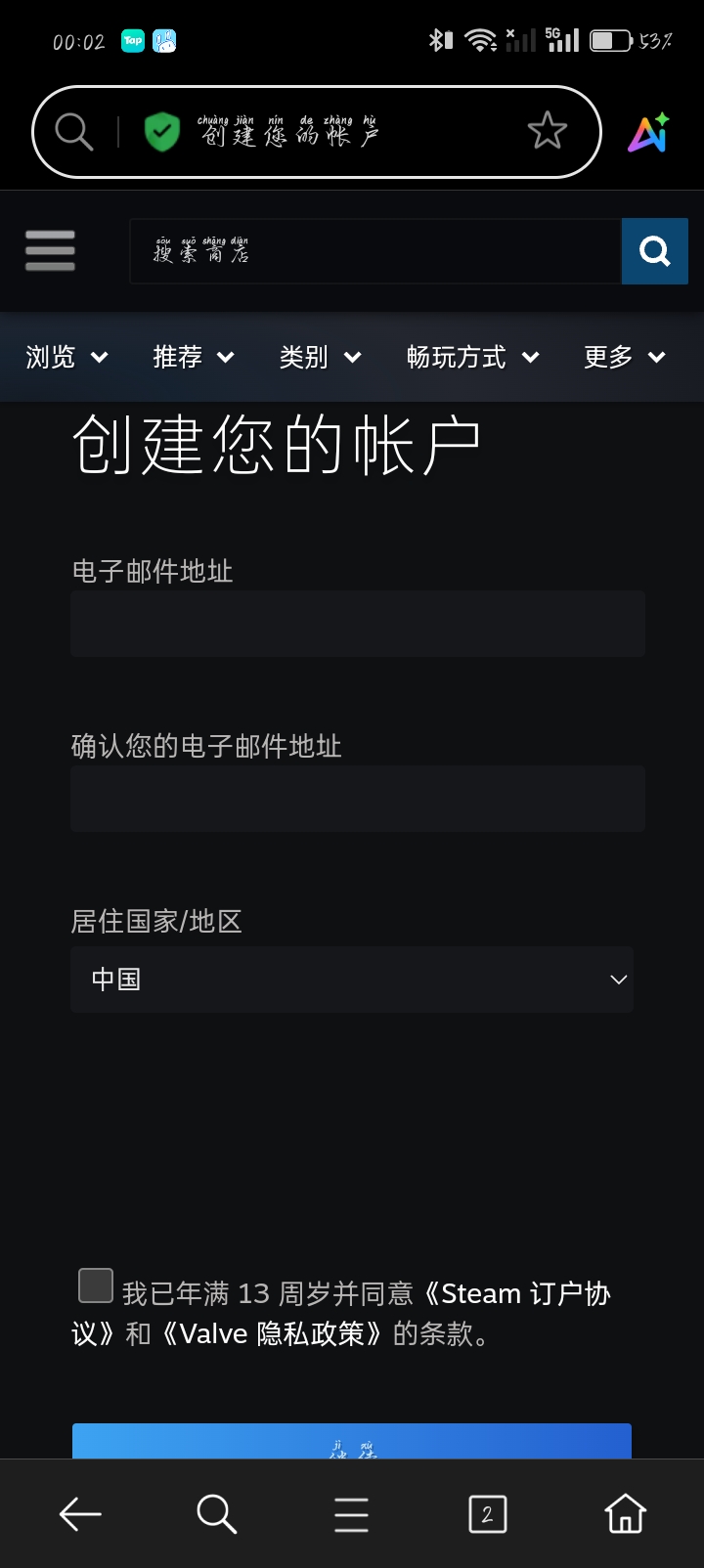The image size is (704, 1568).
Task: Expand the 更多 dropdown menu
Action: point(624,358)
